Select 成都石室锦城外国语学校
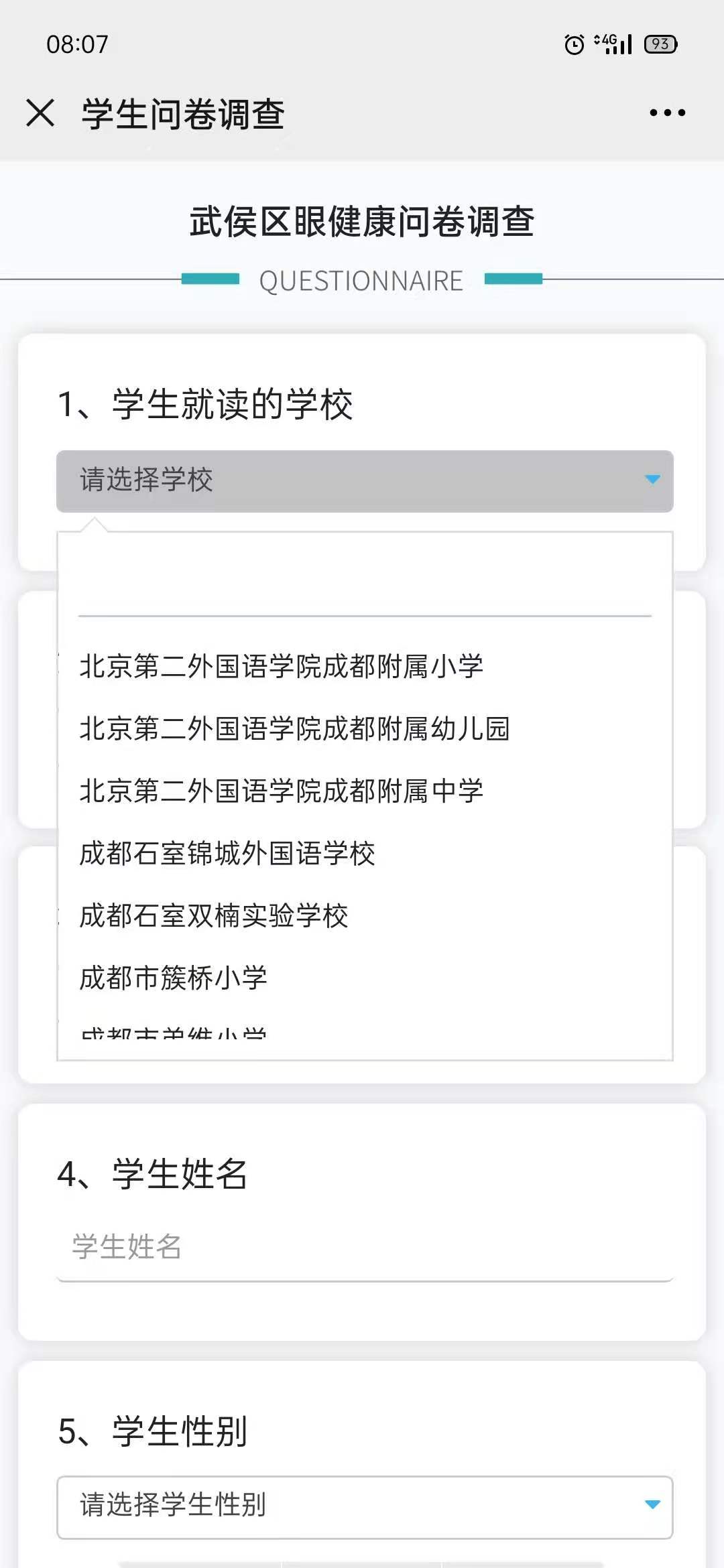The height and width of the screenshot is (1568, 724). [227, 853]
